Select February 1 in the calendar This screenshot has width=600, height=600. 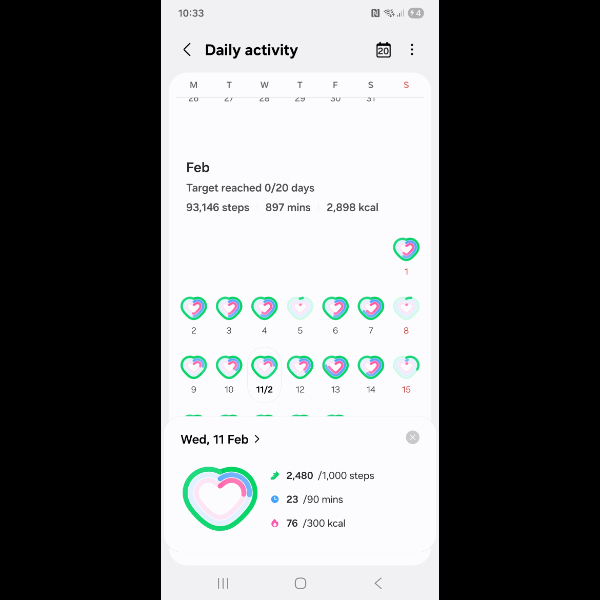click(406, 250)
